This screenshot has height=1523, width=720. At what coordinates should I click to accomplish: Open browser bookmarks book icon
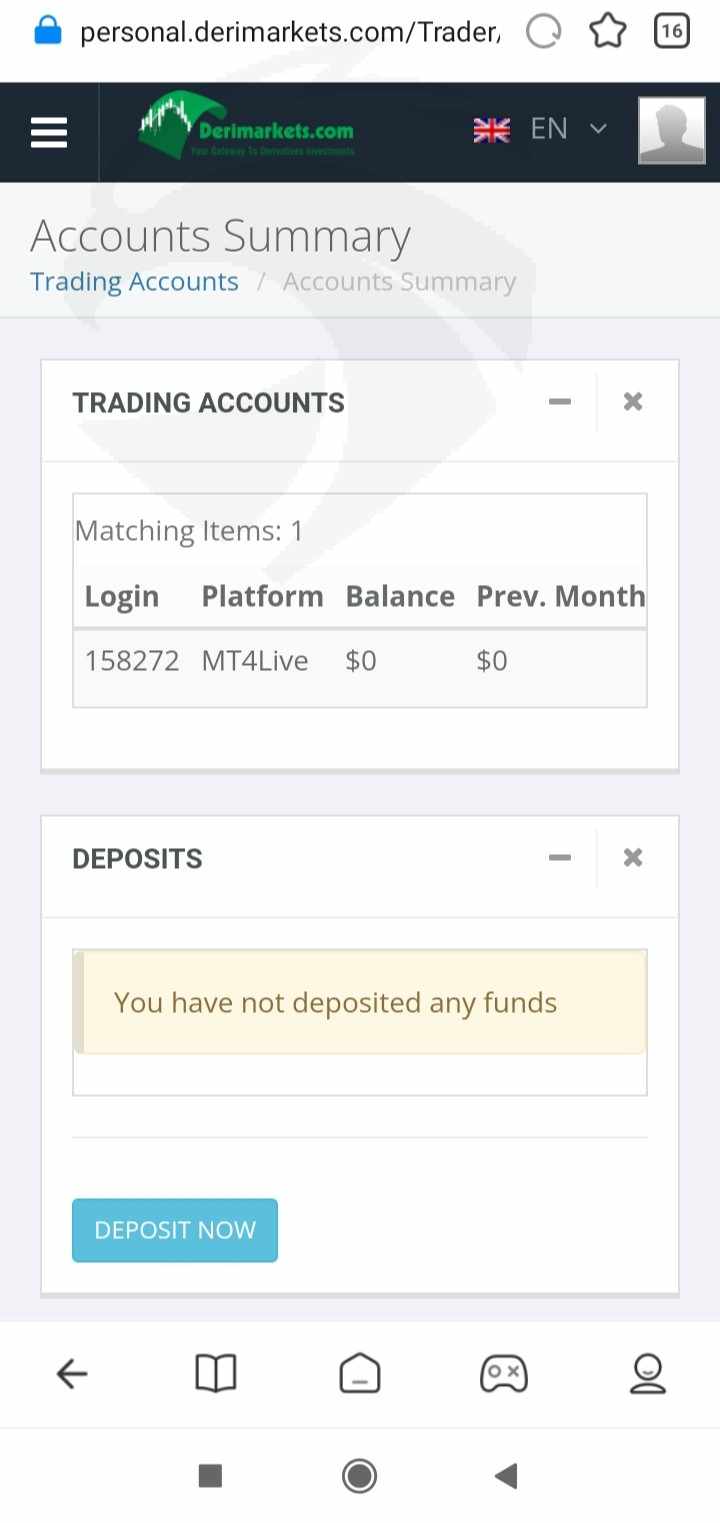click(x=216, y=1374)
